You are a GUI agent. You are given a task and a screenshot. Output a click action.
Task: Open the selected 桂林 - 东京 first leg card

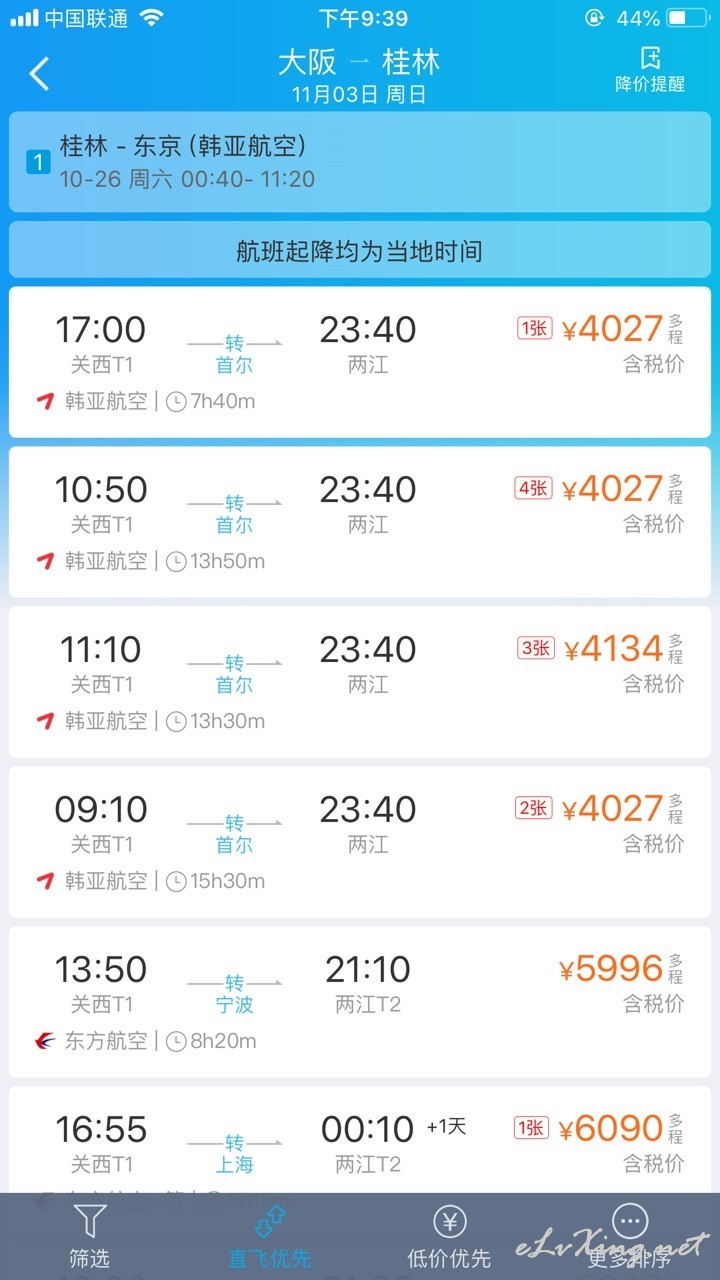[360, 162]
